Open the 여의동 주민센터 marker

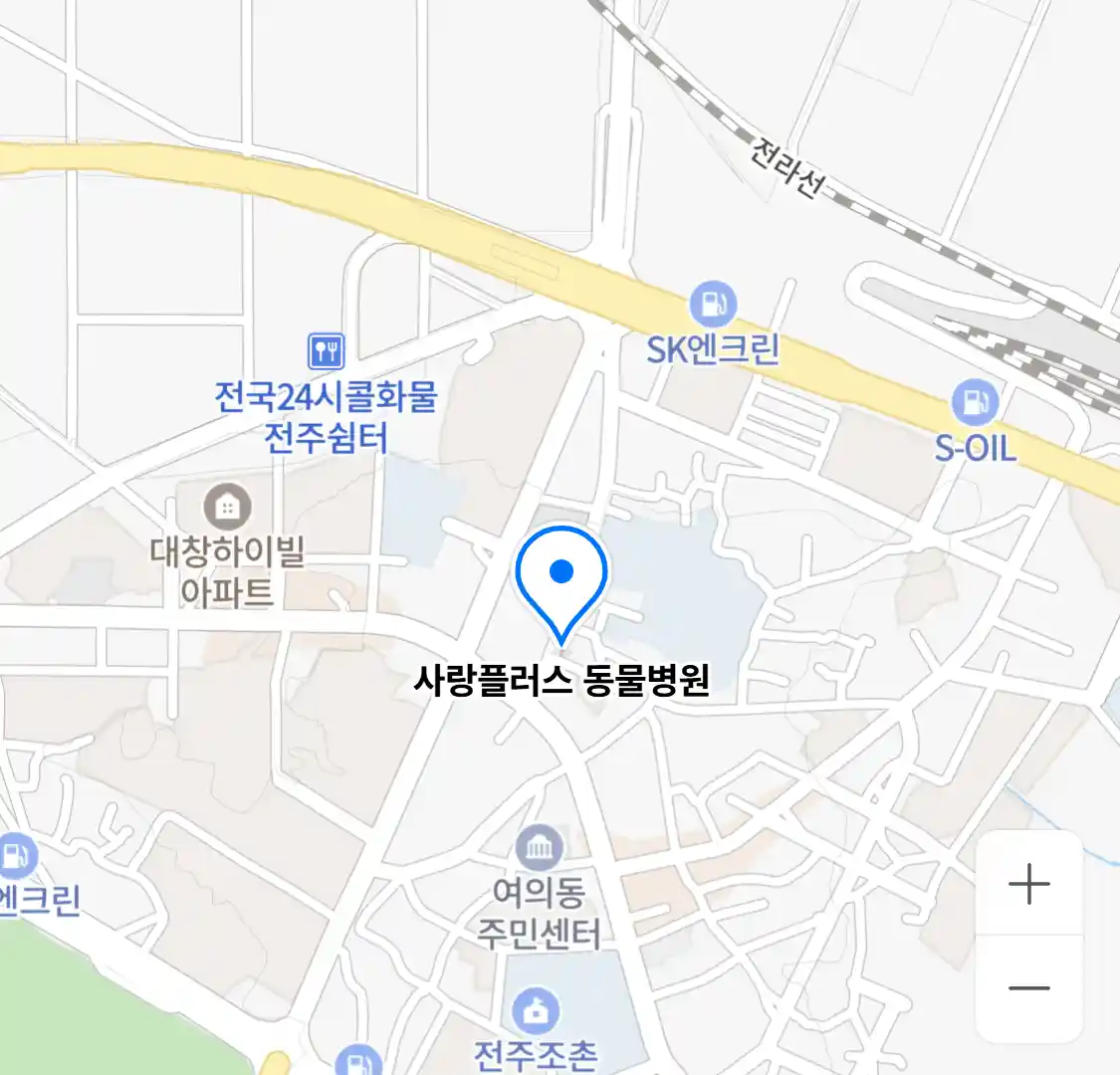pos(539,849)
